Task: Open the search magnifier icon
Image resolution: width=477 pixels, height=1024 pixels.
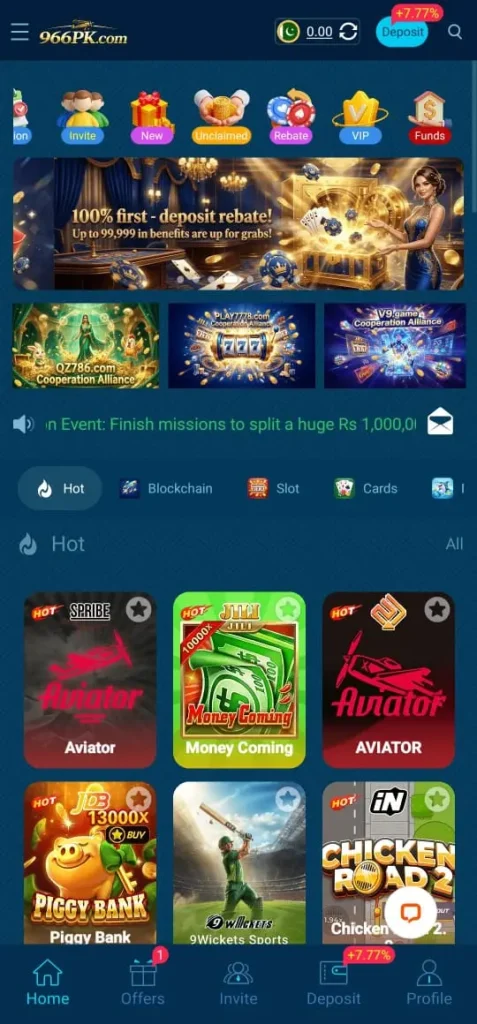Action: pyautogui.click(x=455, y=31)
